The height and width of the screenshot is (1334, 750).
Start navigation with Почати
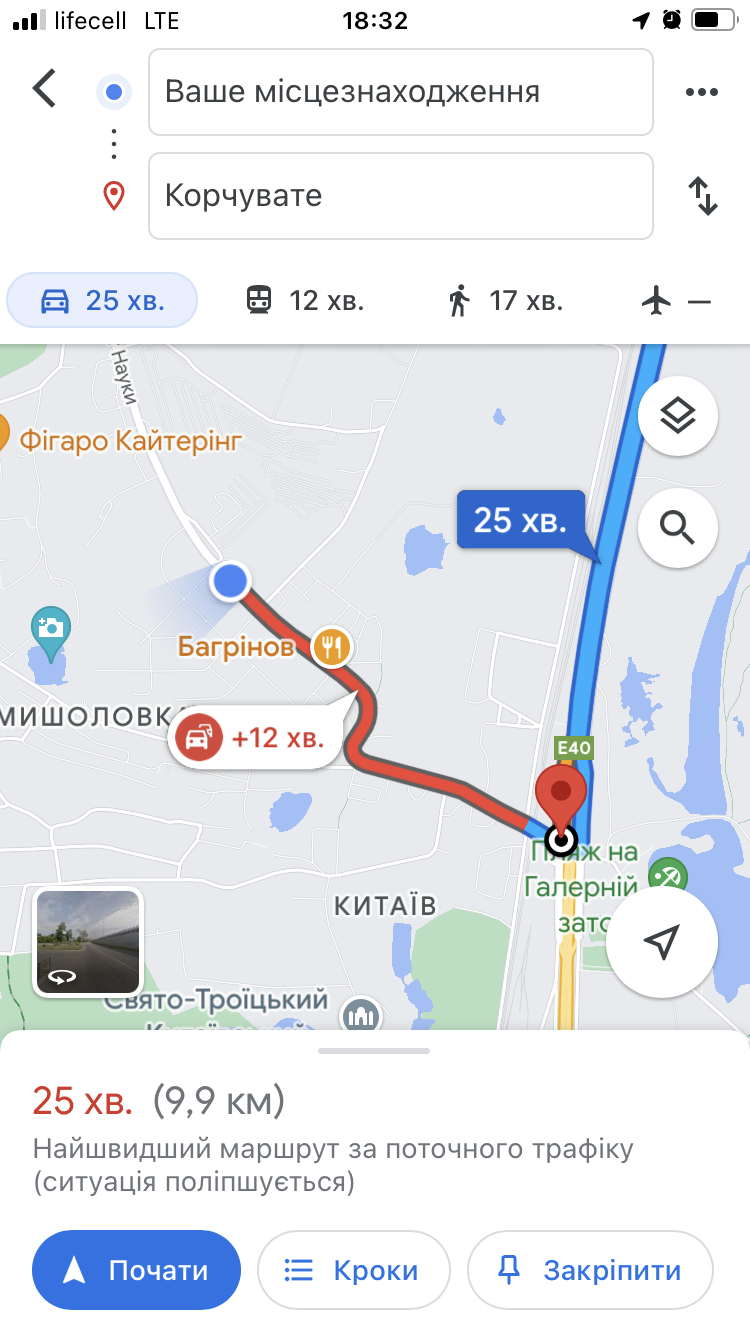(137, 1270)
